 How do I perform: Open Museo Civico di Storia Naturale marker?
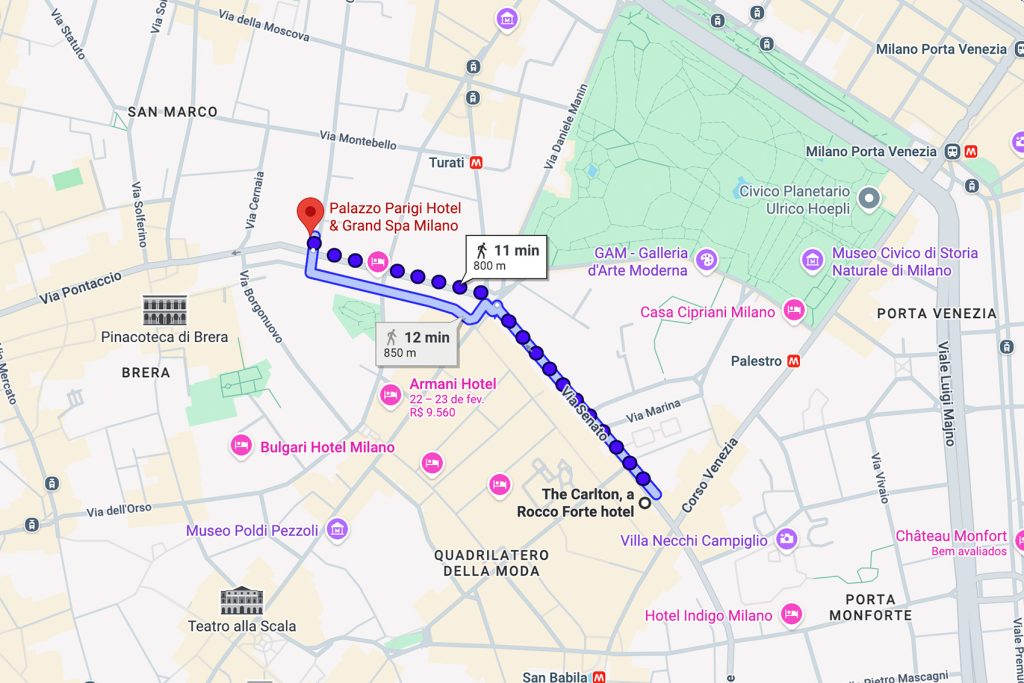[813, 261]
